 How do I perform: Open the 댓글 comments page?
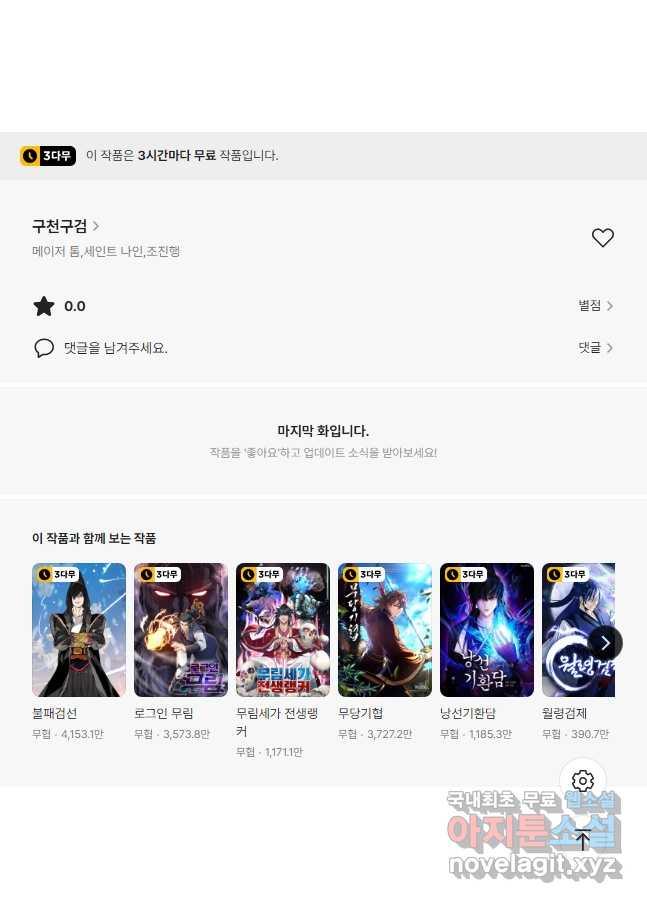point(595,348)
